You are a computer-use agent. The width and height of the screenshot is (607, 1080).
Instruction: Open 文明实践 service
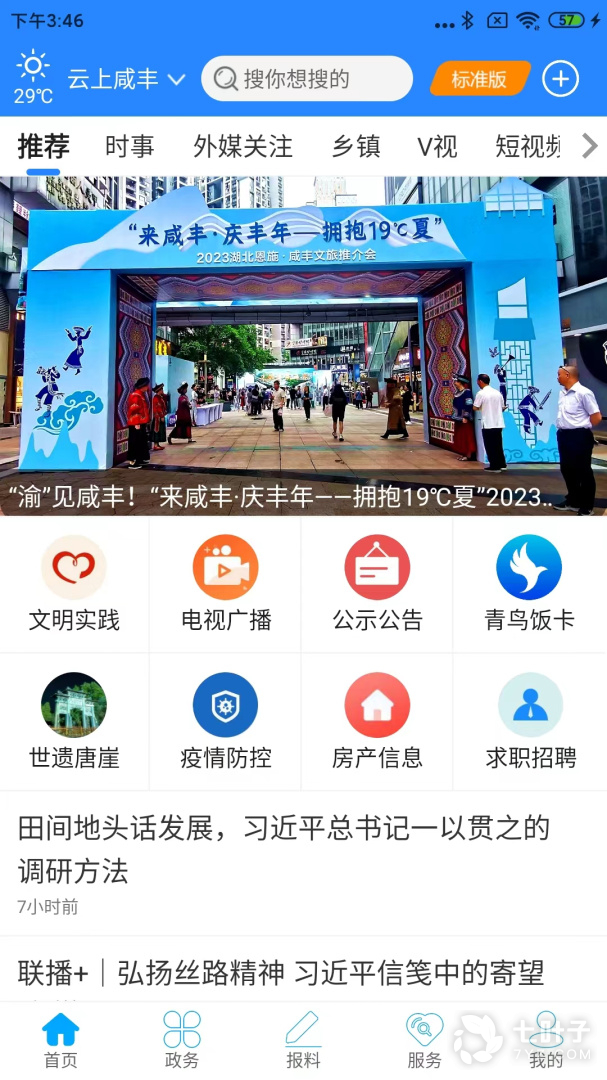[x=74, y=583]
